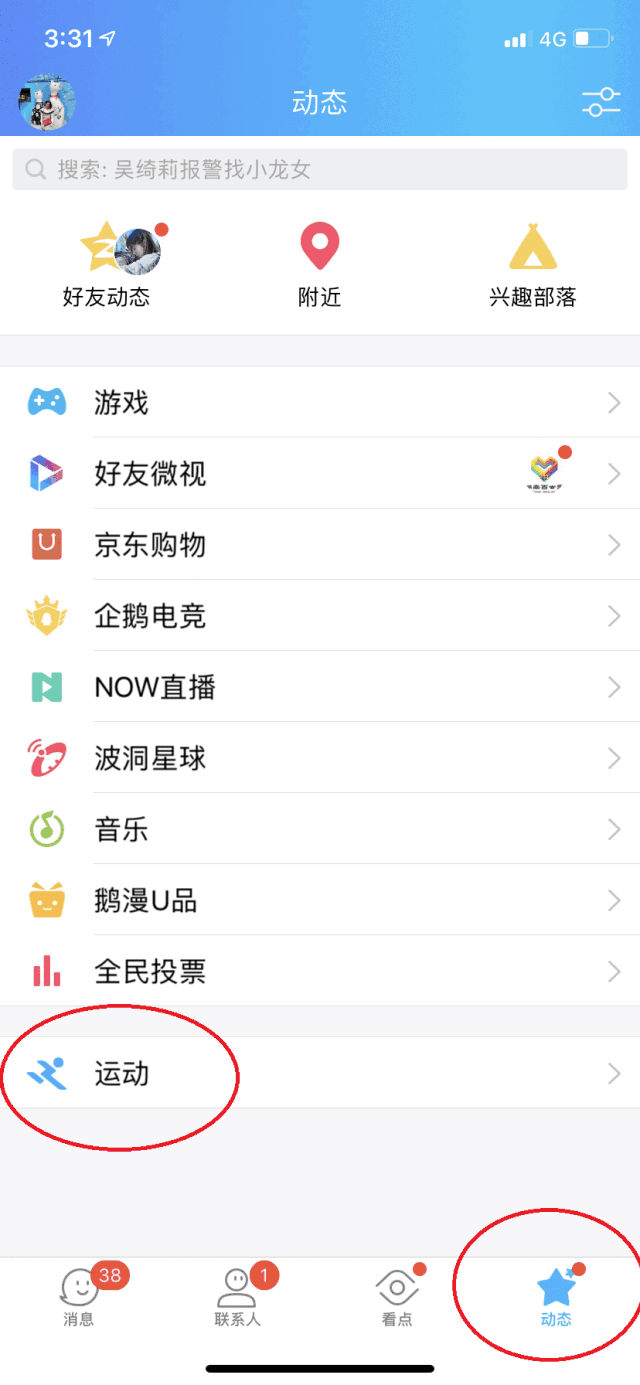The height and width of the screenshot is (1385, 640).
Task: Open the settings sliders icon
Action: (601, 102)
